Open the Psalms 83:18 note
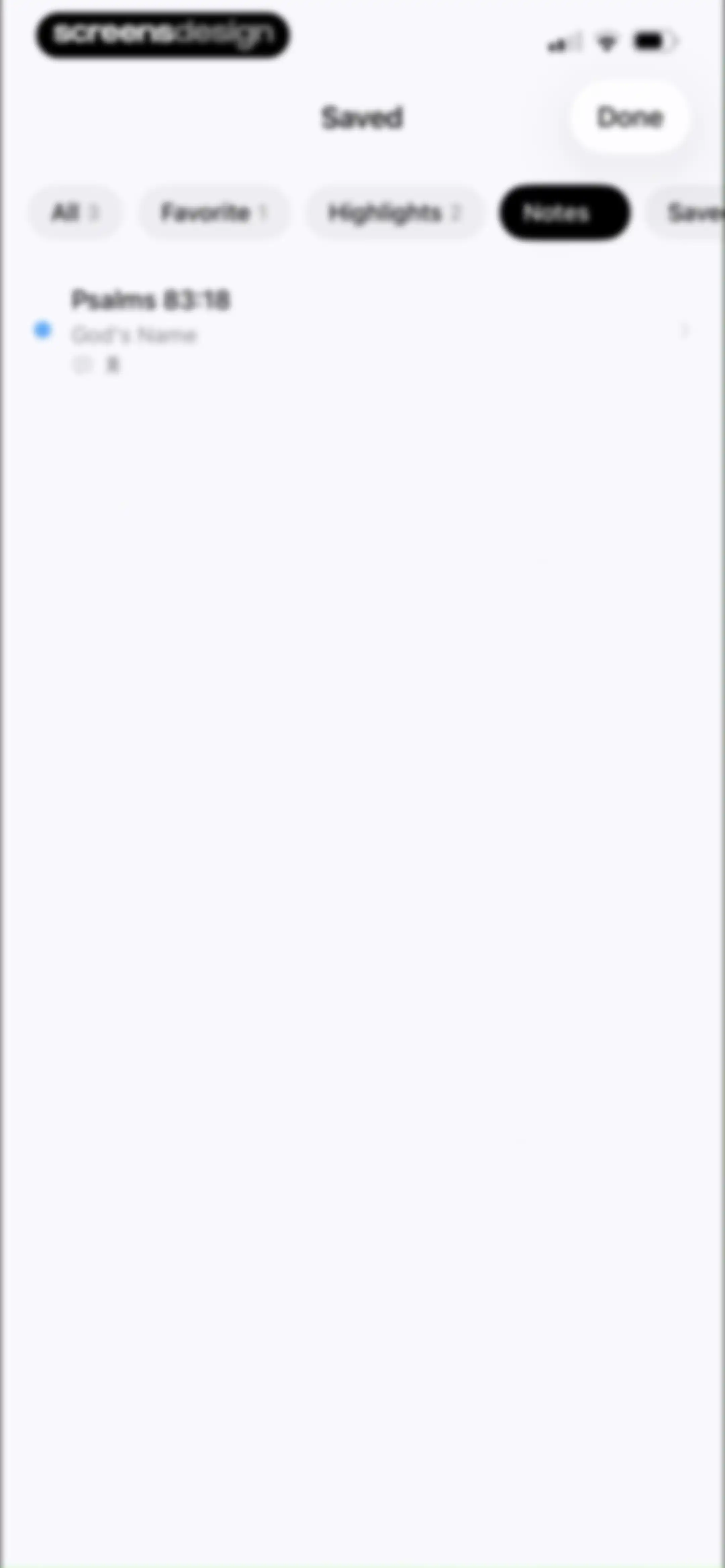Screen dimensions: 725x1568 (x=362, y=330)
